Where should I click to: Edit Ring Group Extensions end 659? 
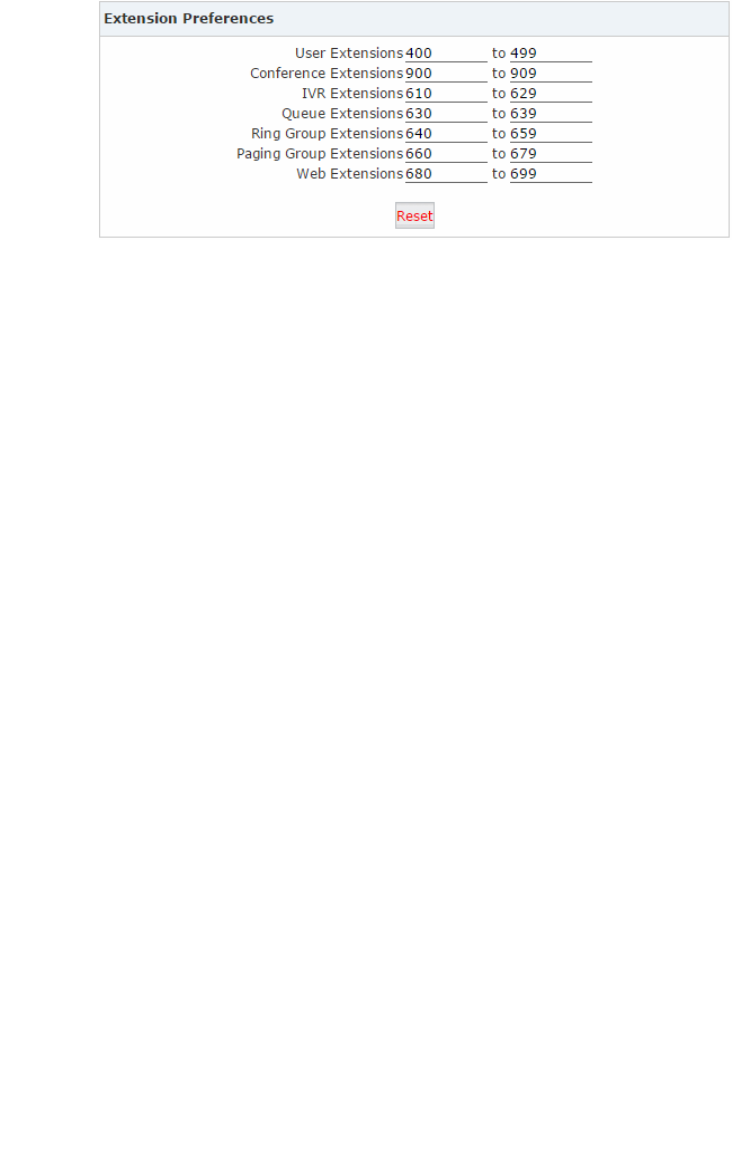tap(550, 133)
